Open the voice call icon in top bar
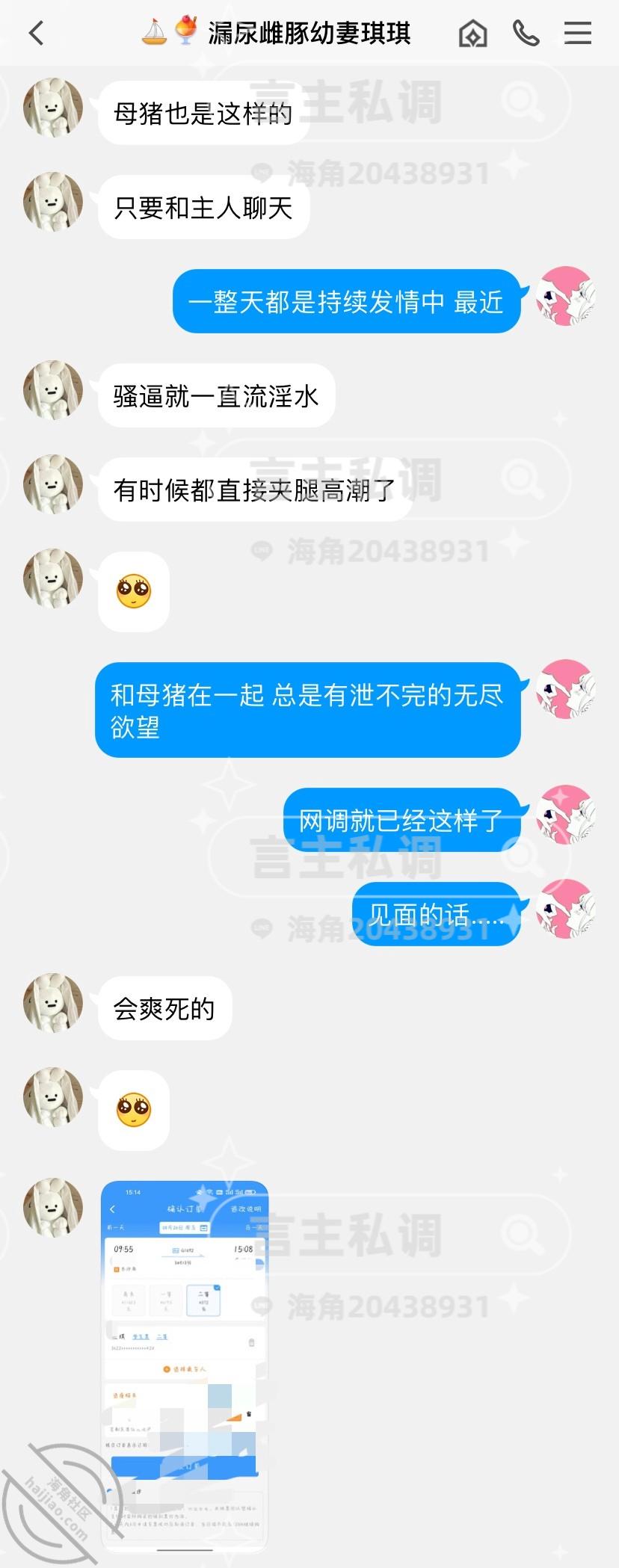 tap(526, 33)
